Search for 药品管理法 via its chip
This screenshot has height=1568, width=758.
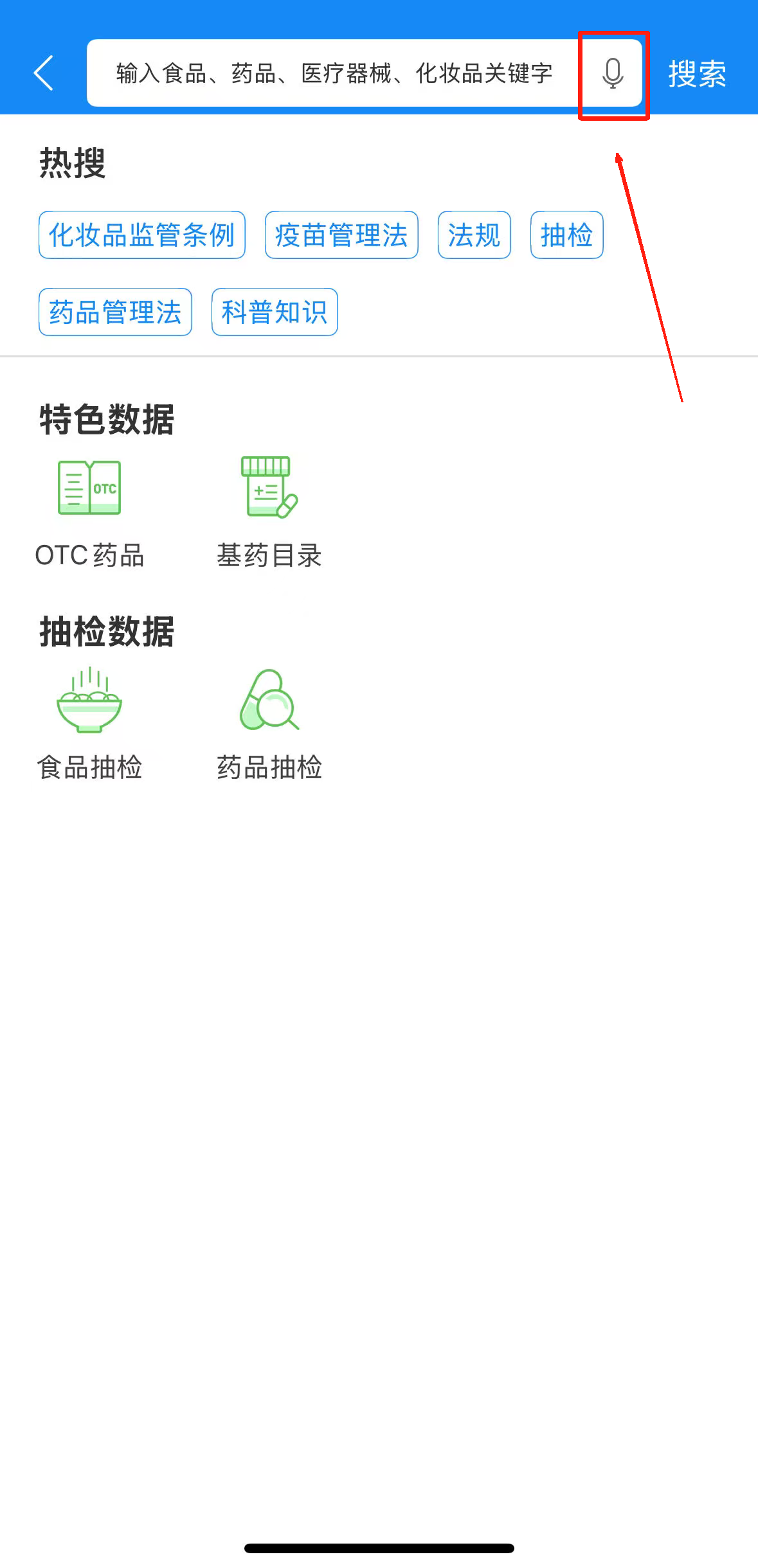click(x=115, y=312)
